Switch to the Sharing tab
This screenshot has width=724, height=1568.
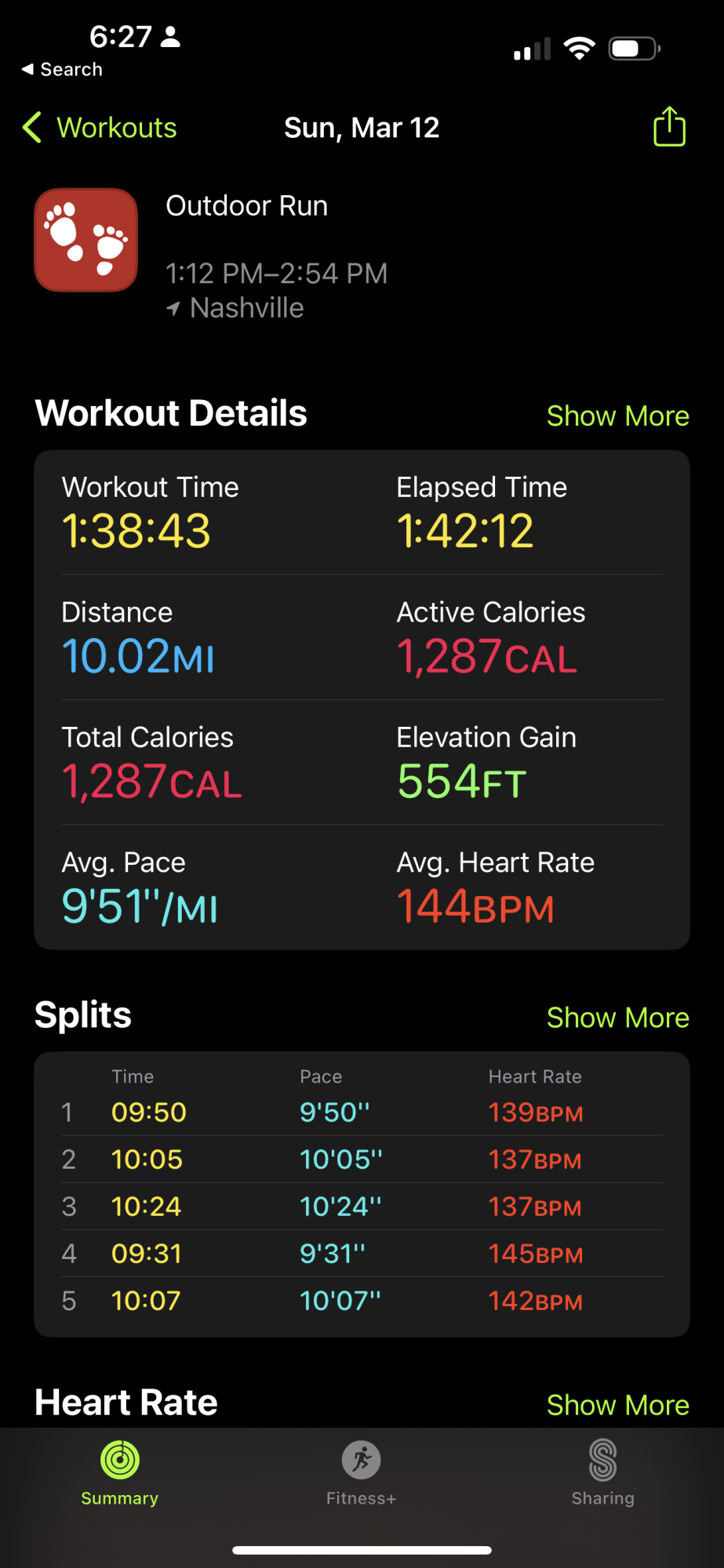(602, 1473)
